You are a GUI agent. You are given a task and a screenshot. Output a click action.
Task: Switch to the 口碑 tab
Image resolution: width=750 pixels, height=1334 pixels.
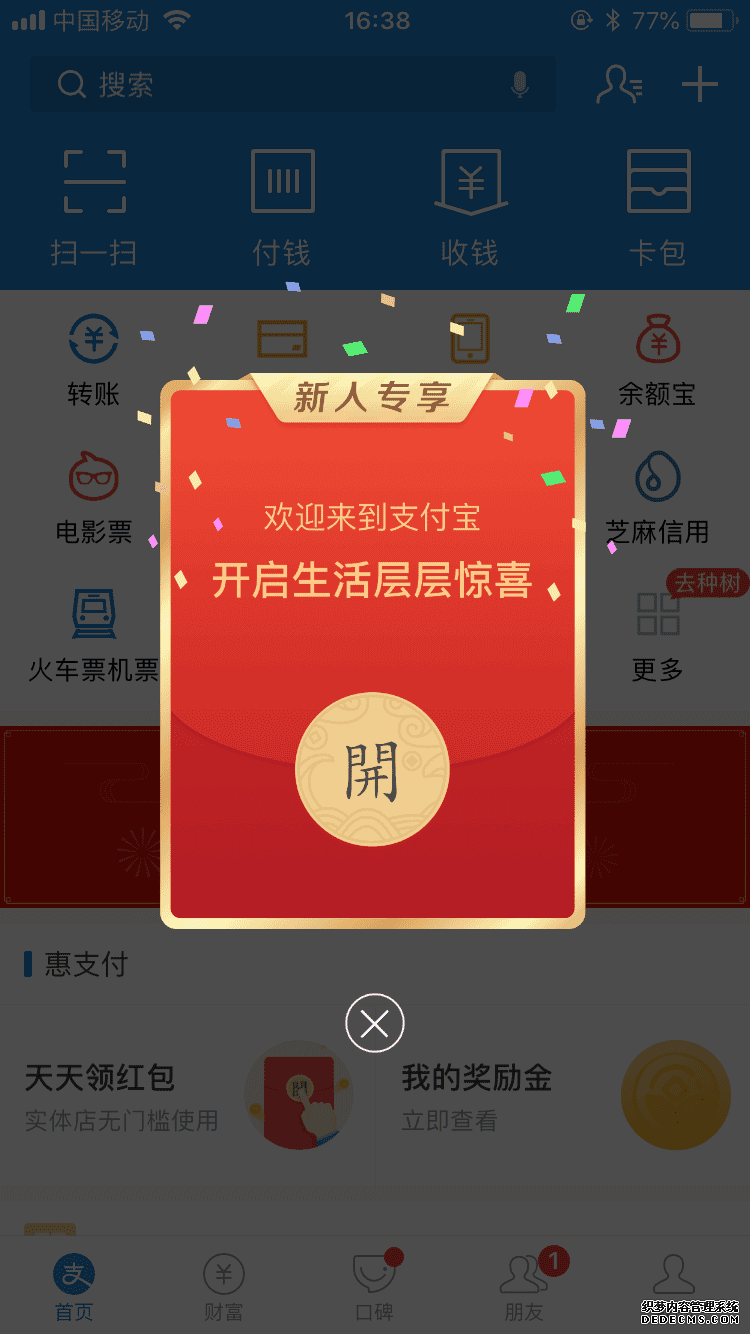(374, 1288)
